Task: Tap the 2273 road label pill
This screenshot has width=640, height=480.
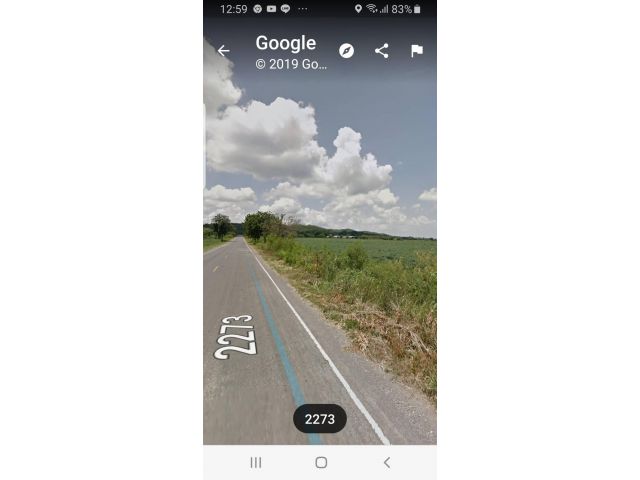Action: click(320, 419)
